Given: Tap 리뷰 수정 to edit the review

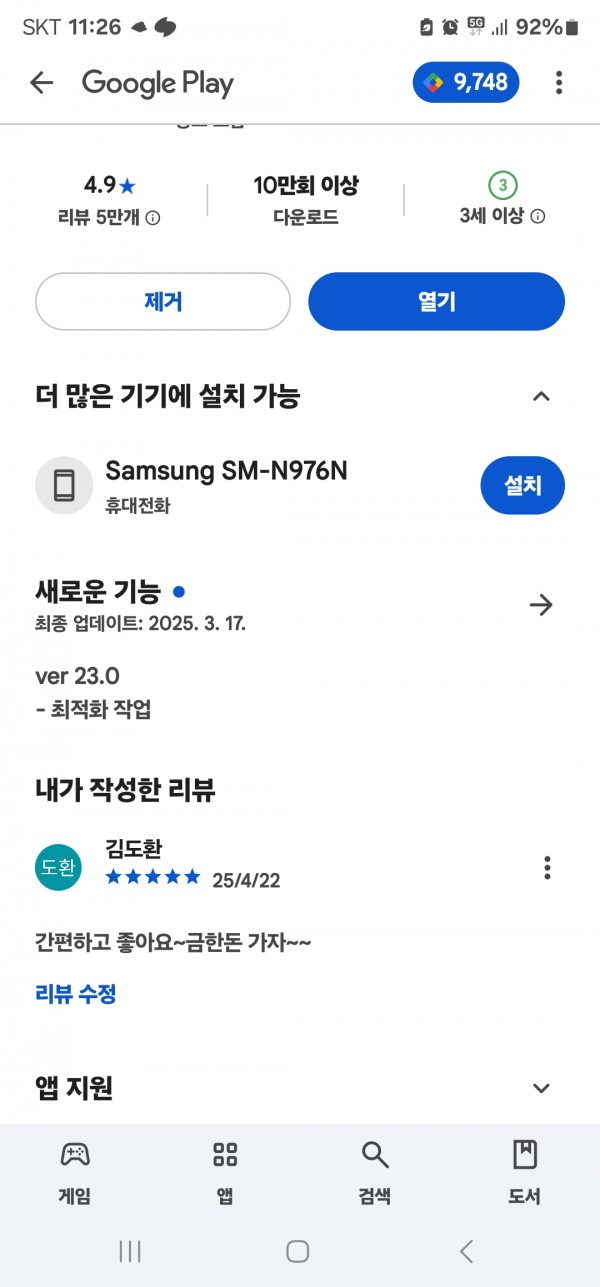Looking at the screenshot, I should pos(76,994).
